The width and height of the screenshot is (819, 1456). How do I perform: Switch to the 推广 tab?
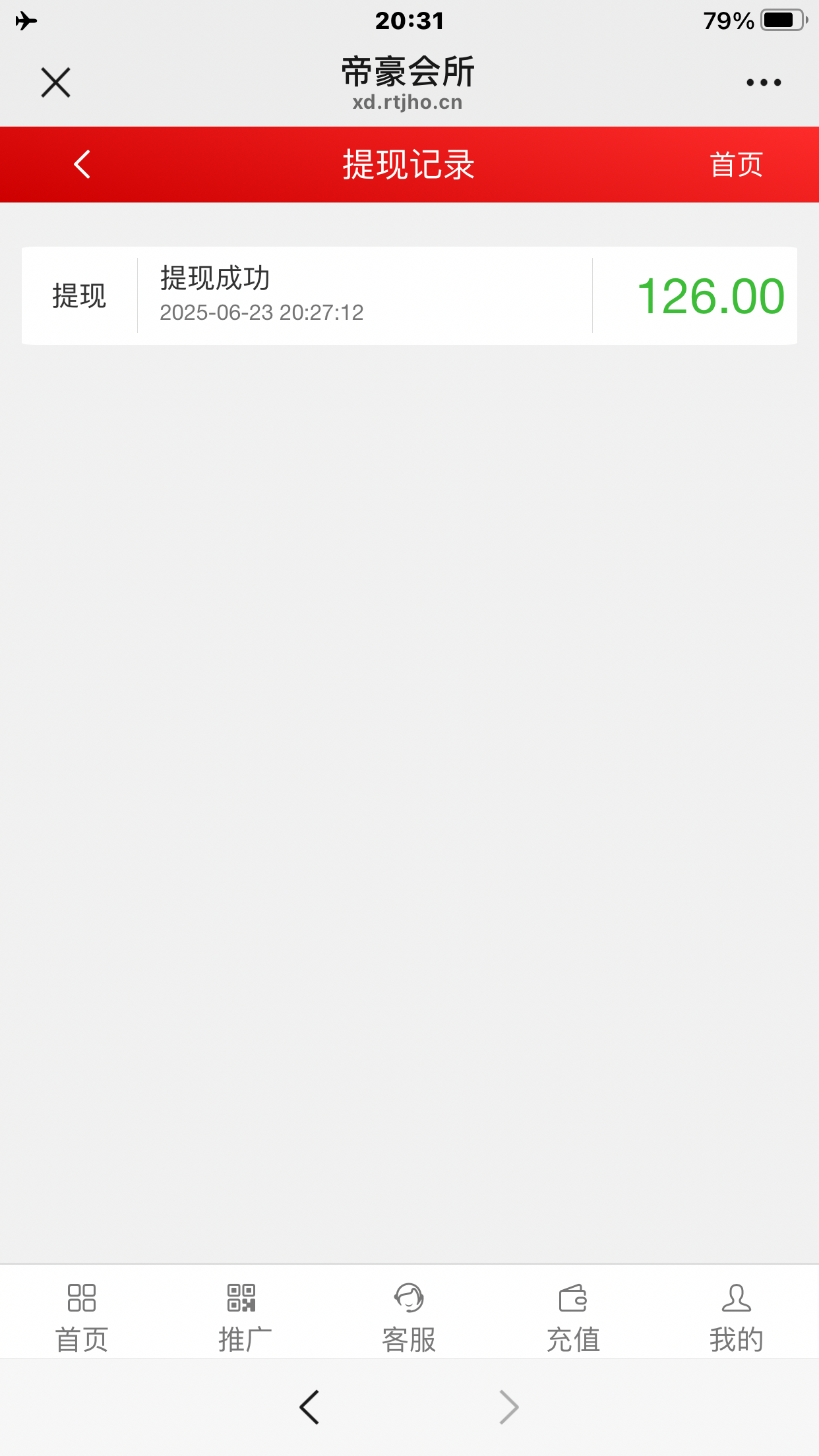[245, 1311]
